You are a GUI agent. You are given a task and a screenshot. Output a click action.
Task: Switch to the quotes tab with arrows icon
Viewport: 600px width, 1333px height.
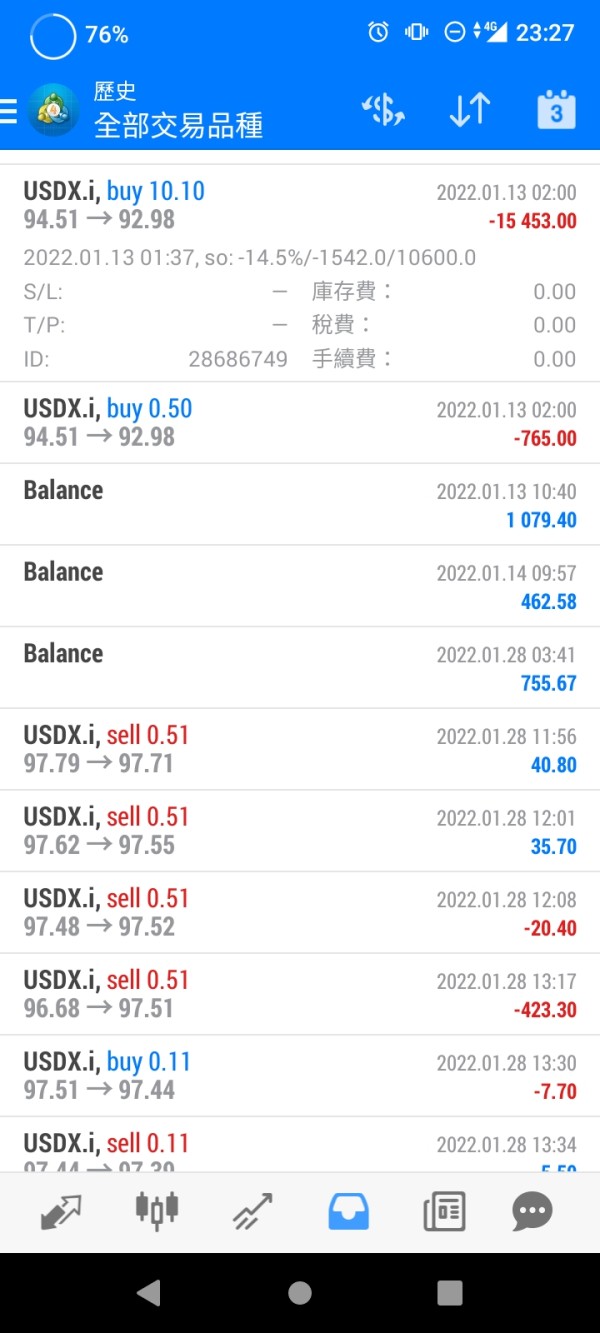point(62,1212)
